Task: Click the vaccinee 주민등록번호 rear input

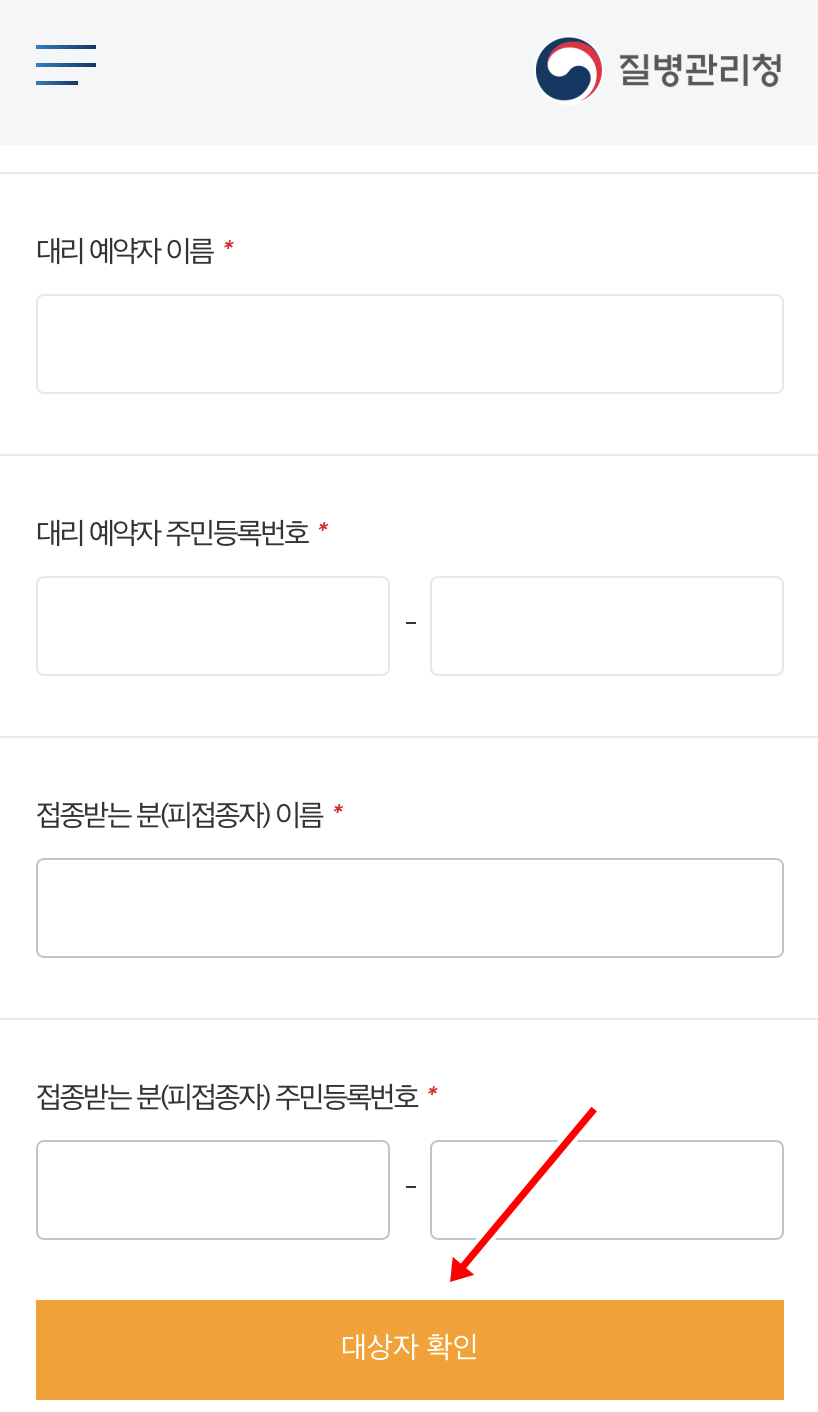Action: click(606, 1189)
